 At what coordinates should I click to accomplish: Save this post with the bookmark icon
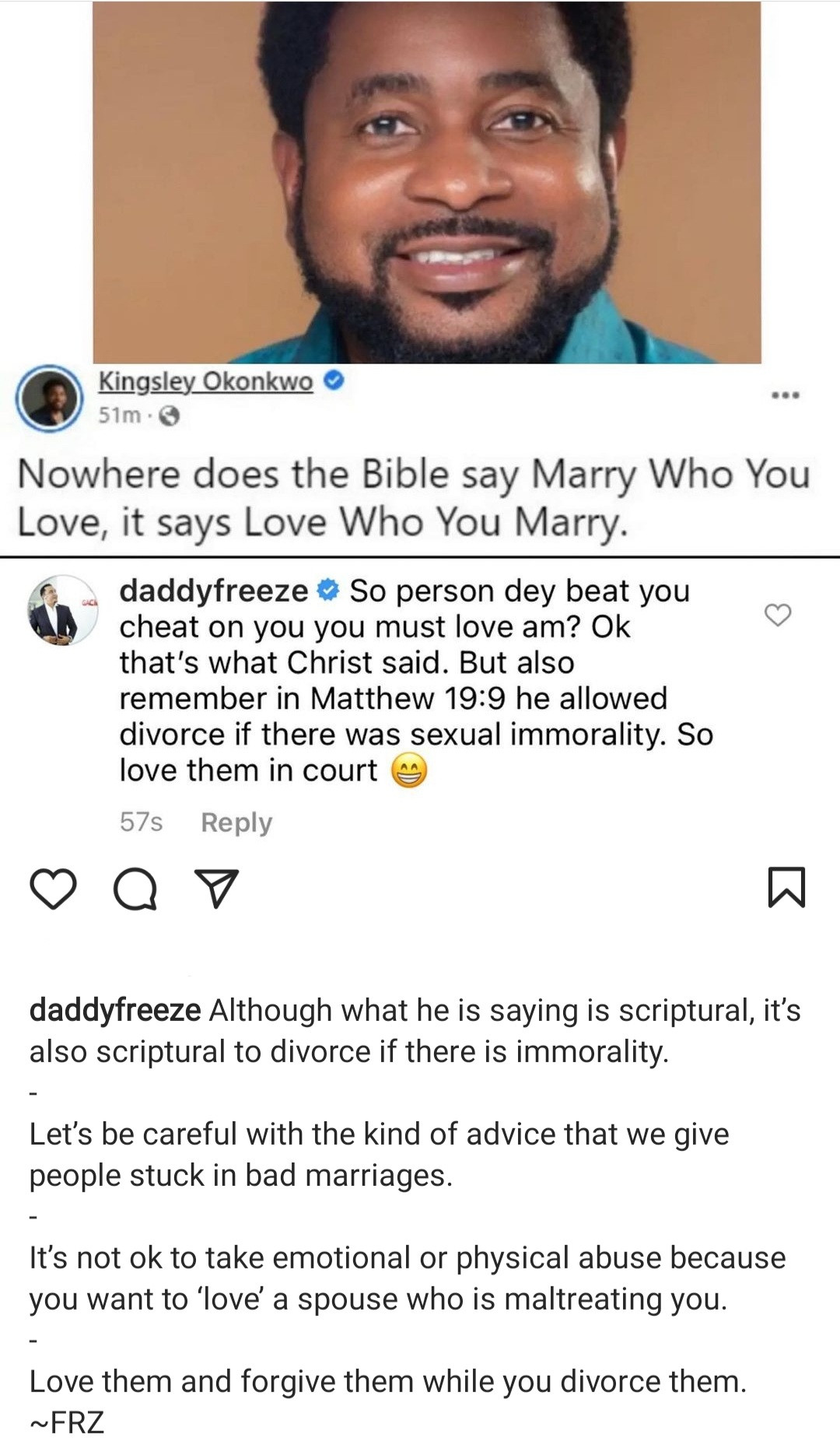coord(786,887)
